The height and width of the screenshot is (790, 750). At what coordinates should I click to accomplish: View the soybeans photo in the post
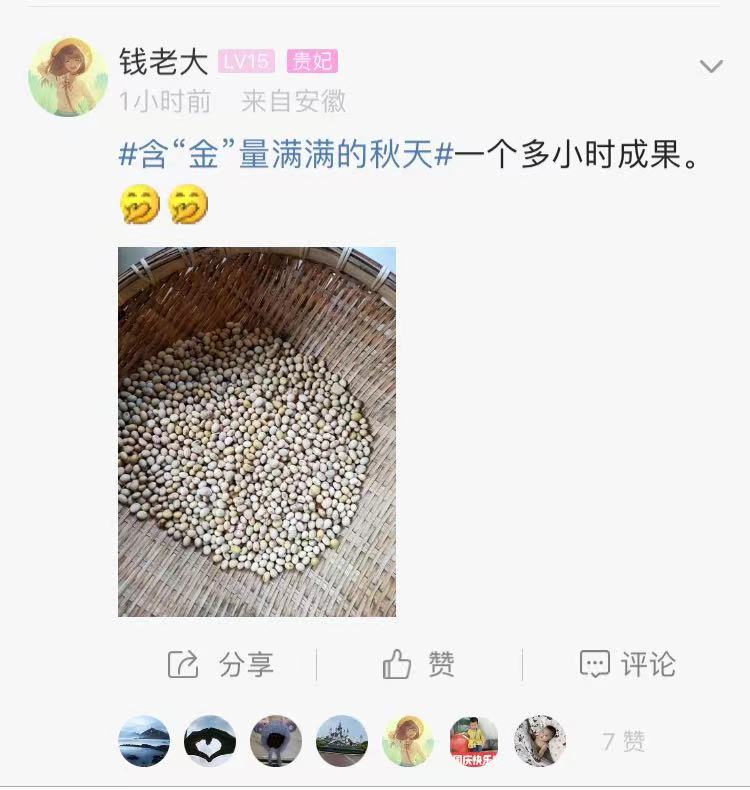click(257, 431)
